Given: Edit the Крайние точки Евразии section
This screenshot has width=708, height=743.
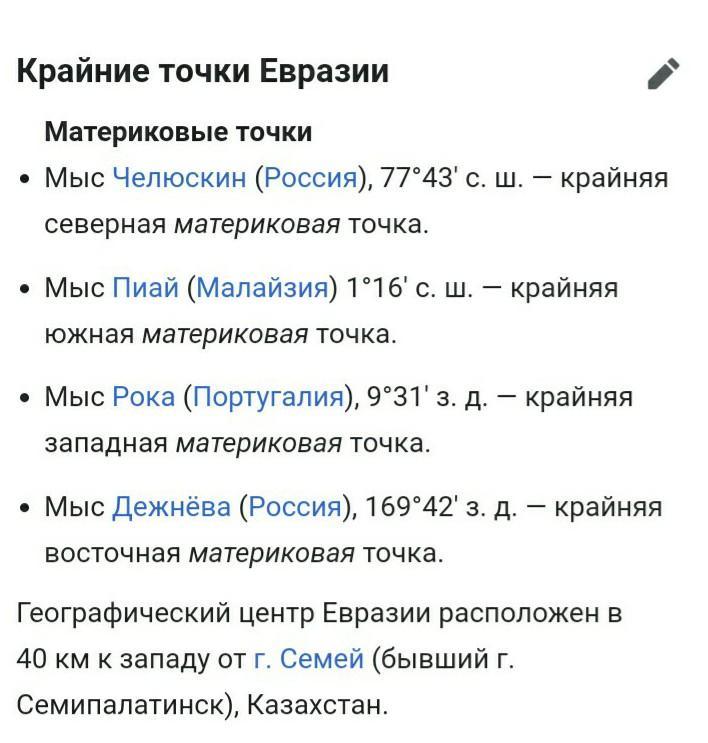Looking at the screenshot, I should pyautogui.click(x=663, y=73).
